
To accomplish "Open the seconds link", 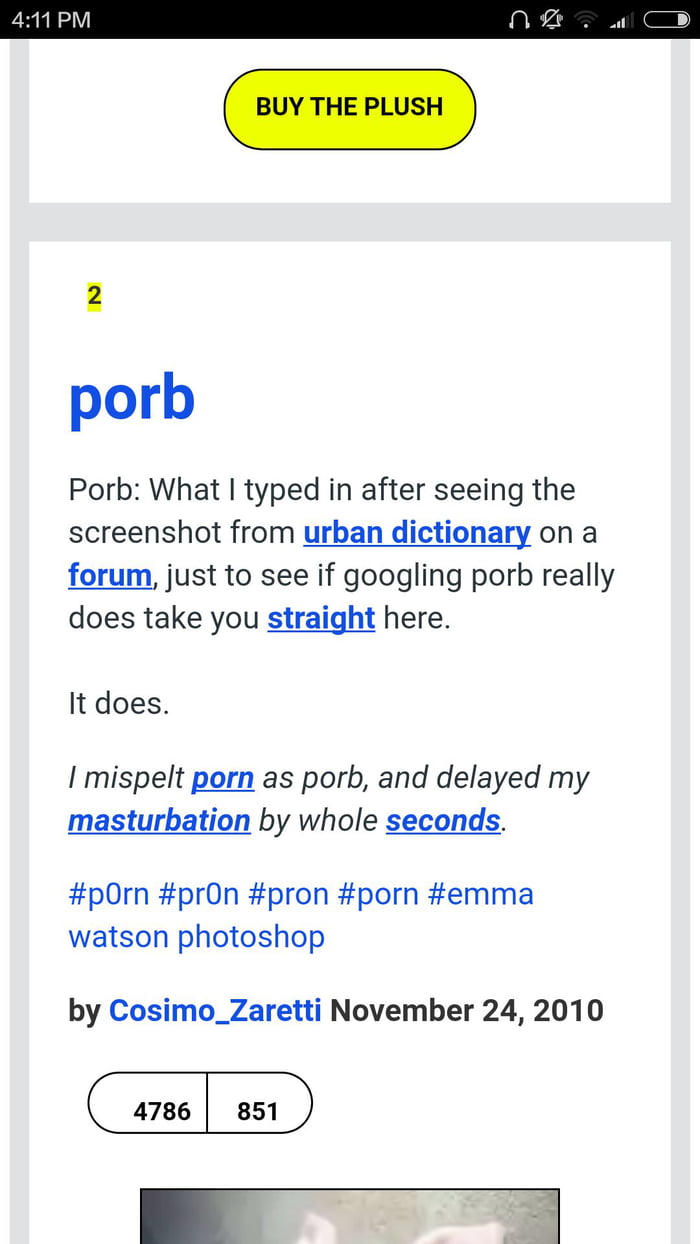I will pos(443,821).
